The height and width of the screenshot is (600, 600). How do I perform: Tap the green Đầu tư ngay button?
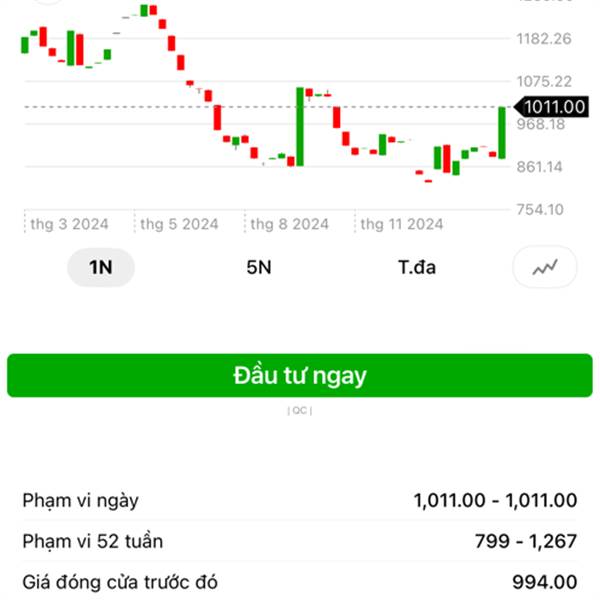(x=300, y=376)
